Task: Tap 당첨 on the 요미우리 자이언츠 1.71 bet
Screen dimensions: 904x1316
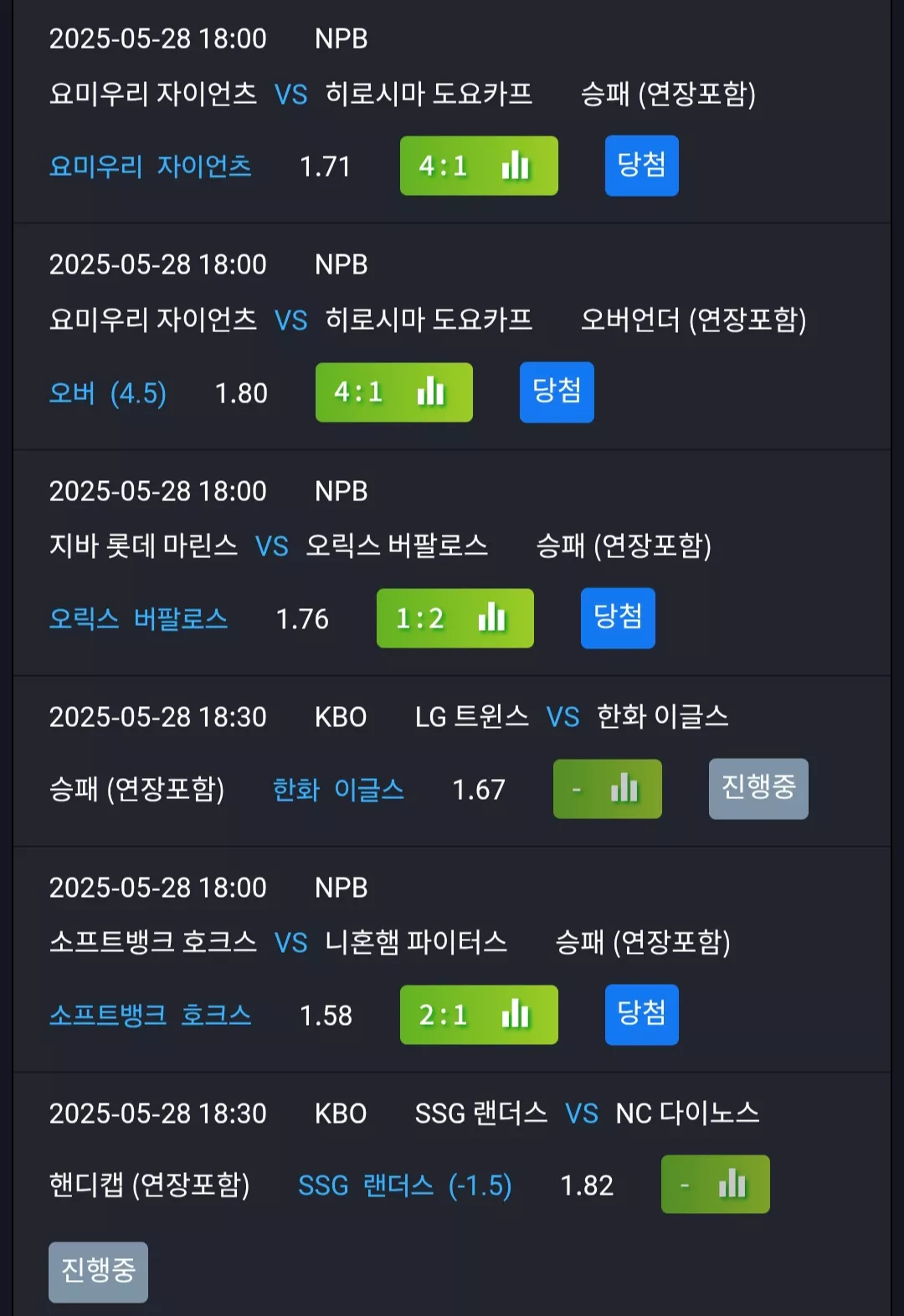Action: click(642, 166)
